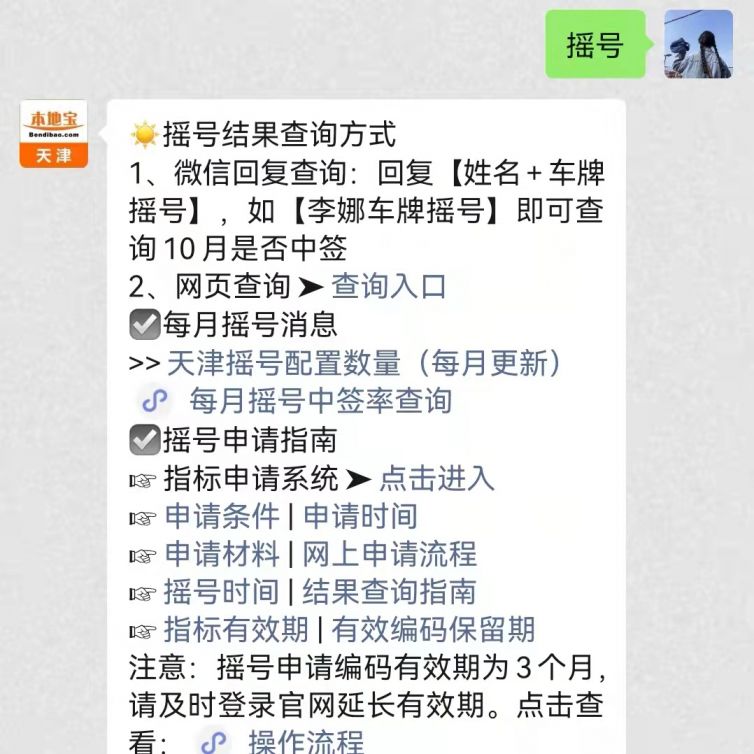This screenshot has height=754, width=754.
Task: Open the 本地宝 天津 account avatar
Action: click(54, 133)
